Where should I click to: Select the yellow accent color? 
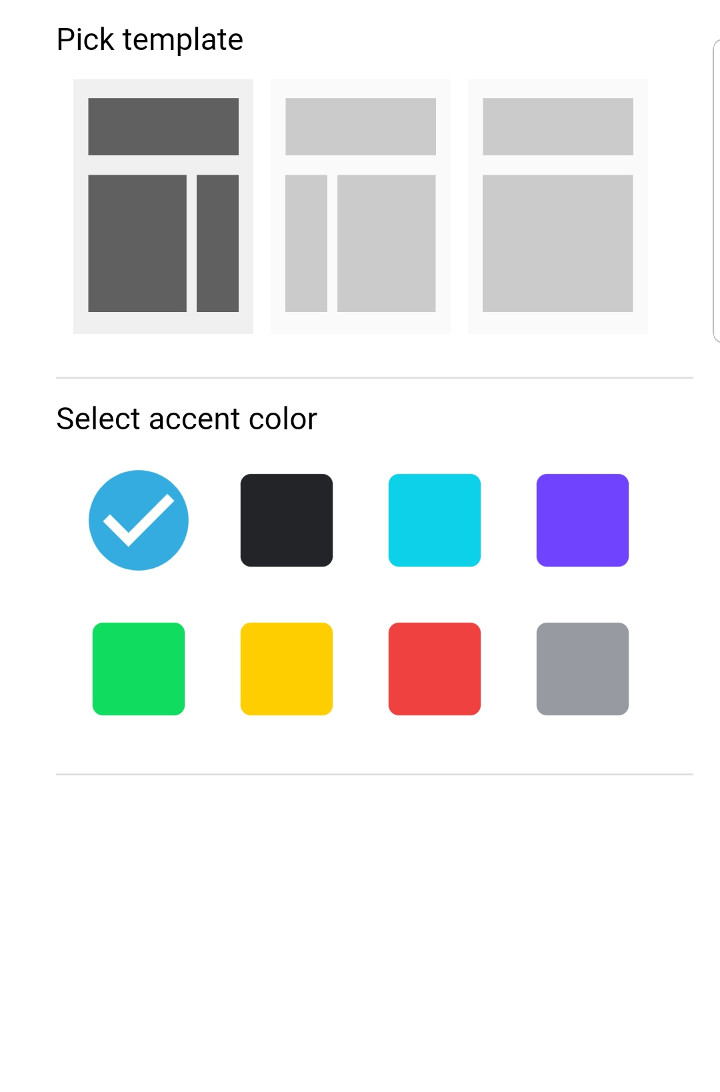[x=287, y=669]
